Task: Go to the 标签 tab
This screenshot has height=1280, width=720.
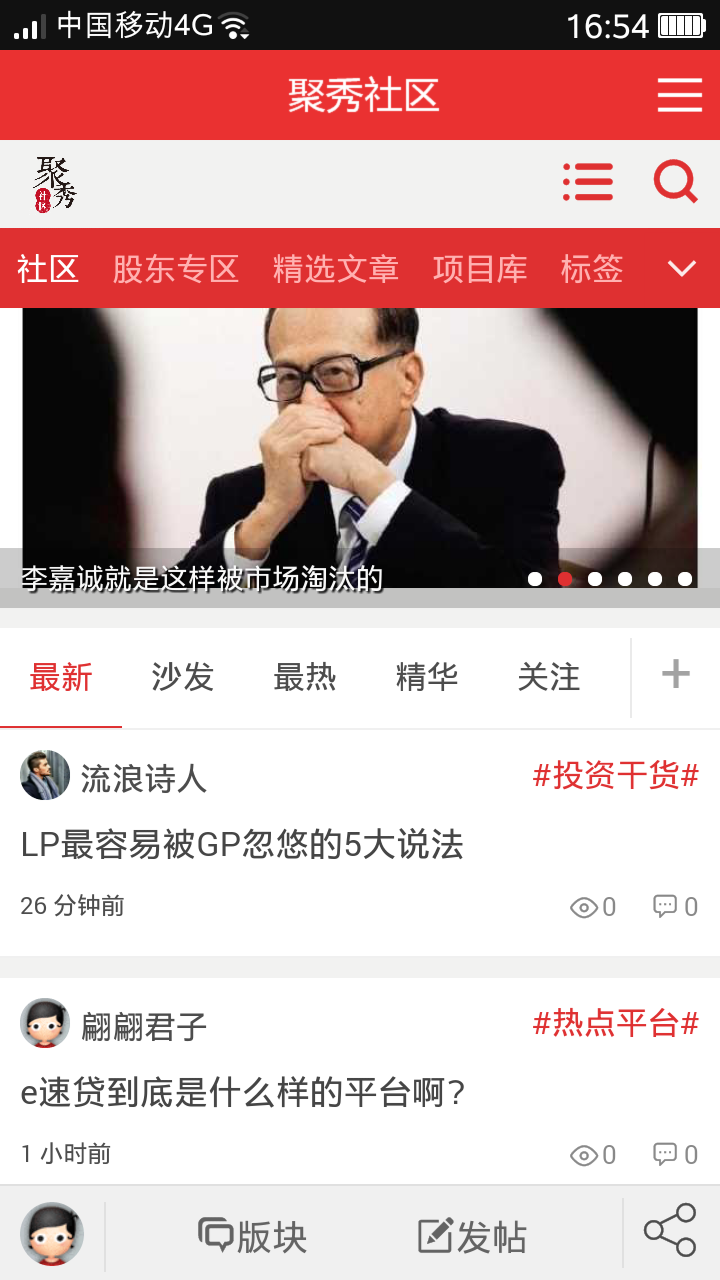Action: (592, 269)
